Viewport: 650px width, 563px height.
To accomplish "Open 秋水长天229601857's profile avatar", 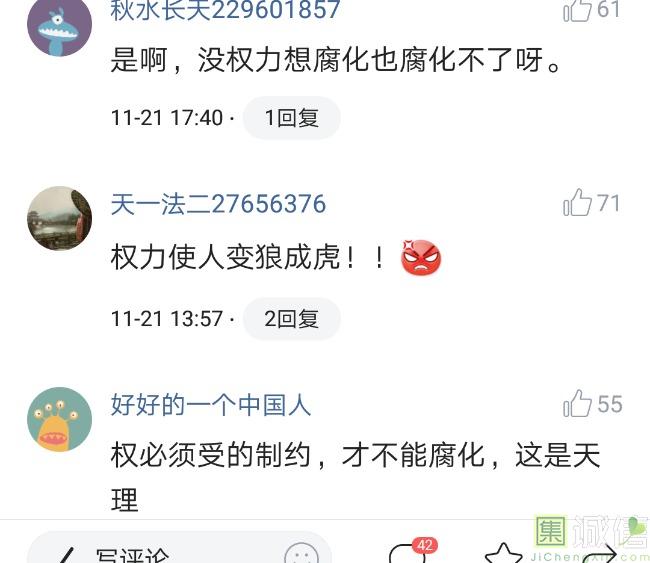I will (59, 25).
